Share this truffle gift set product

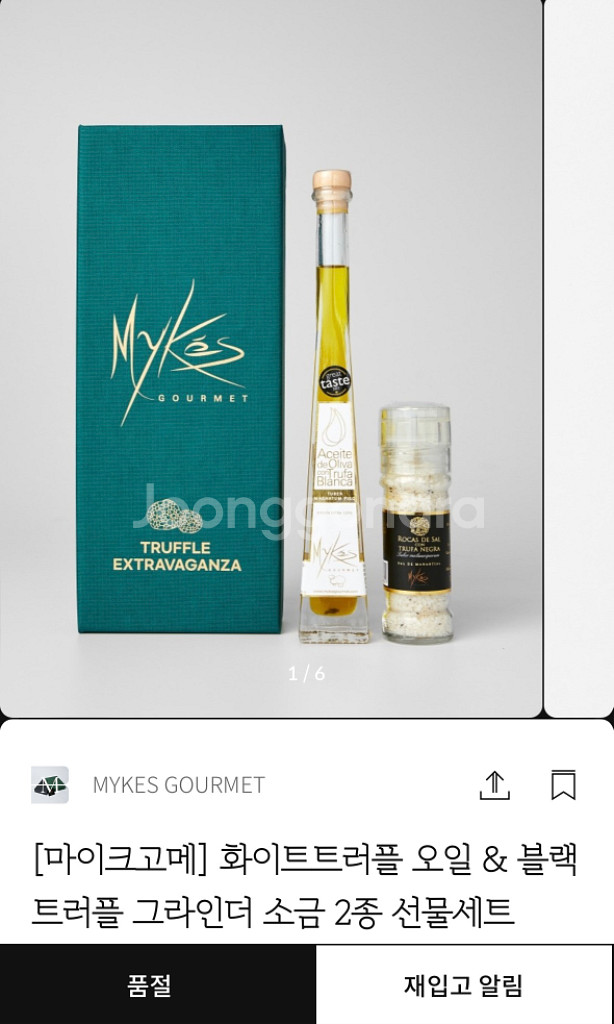click(494, 785)
